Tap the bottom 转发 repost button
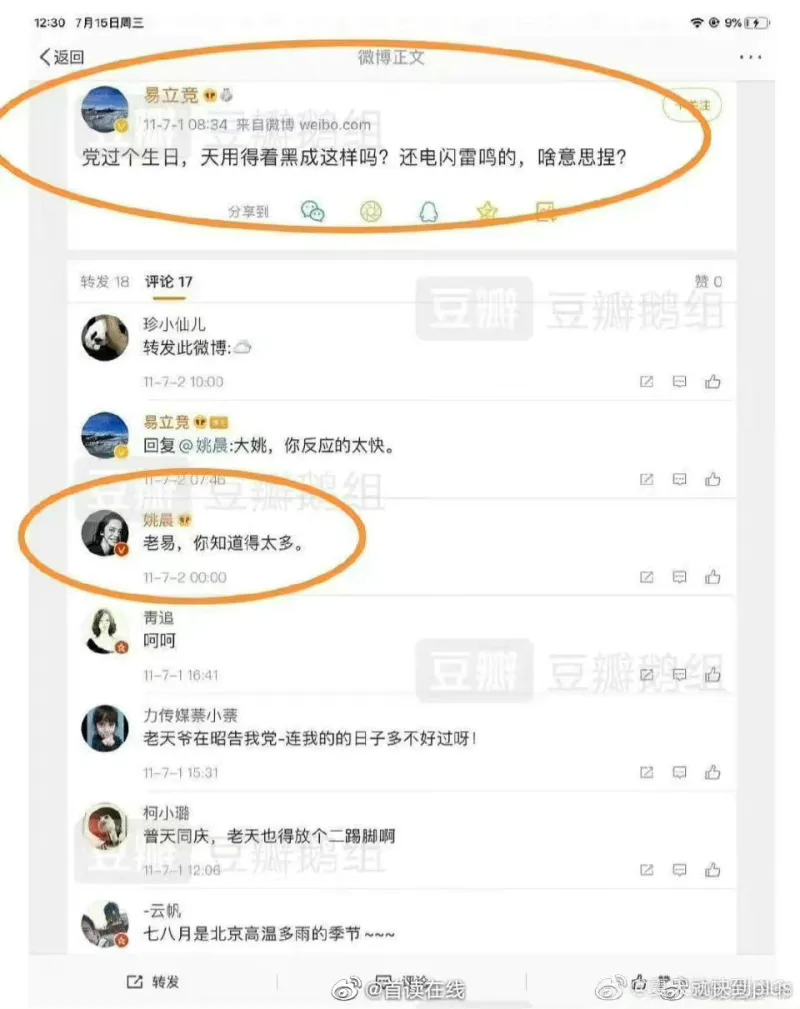 (x=153, y=982)
